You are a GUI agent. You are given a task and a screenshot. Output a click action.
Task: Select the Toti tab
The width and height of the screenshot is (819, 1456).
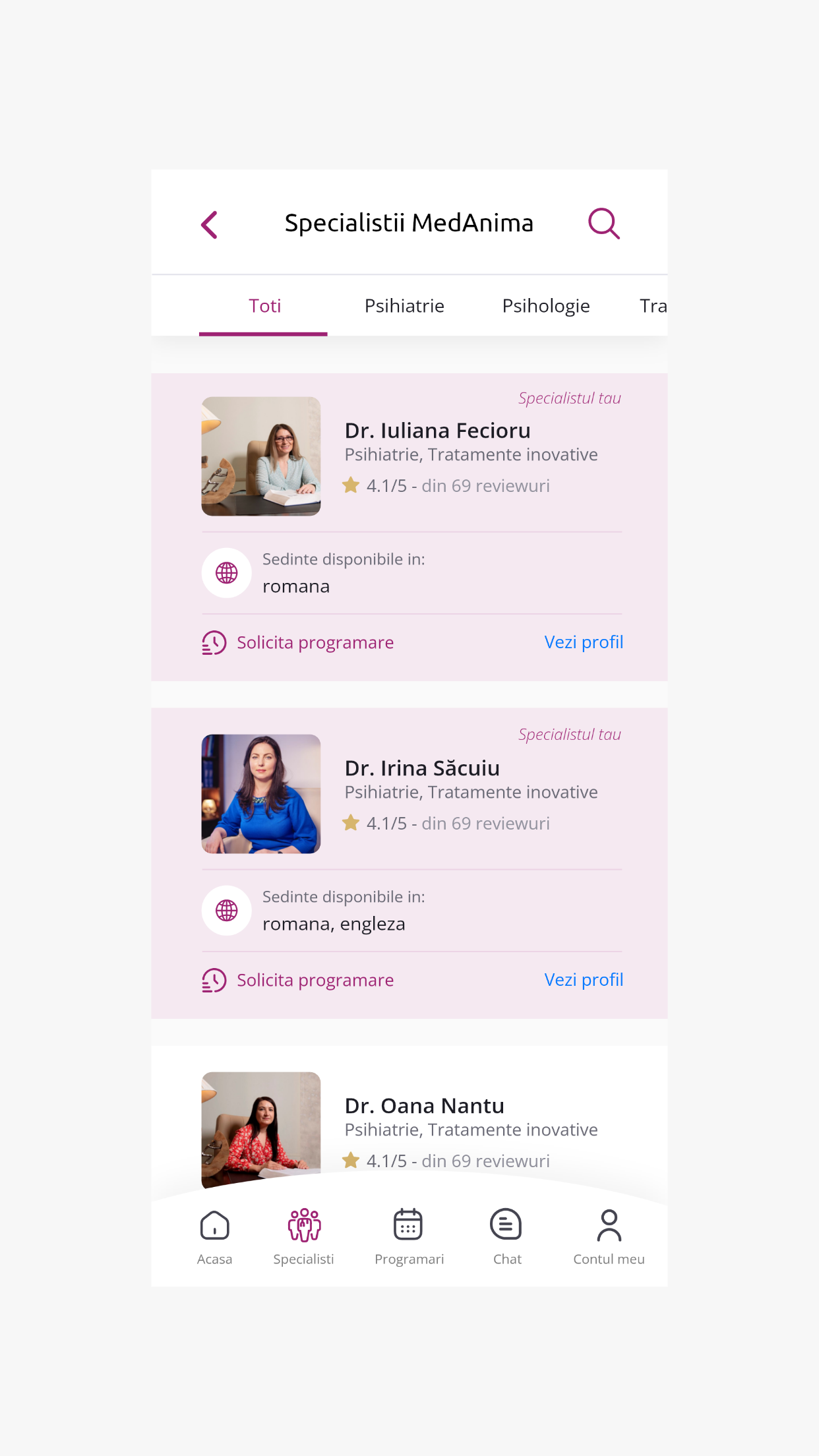pyautogui.click(x=264, y=306)
